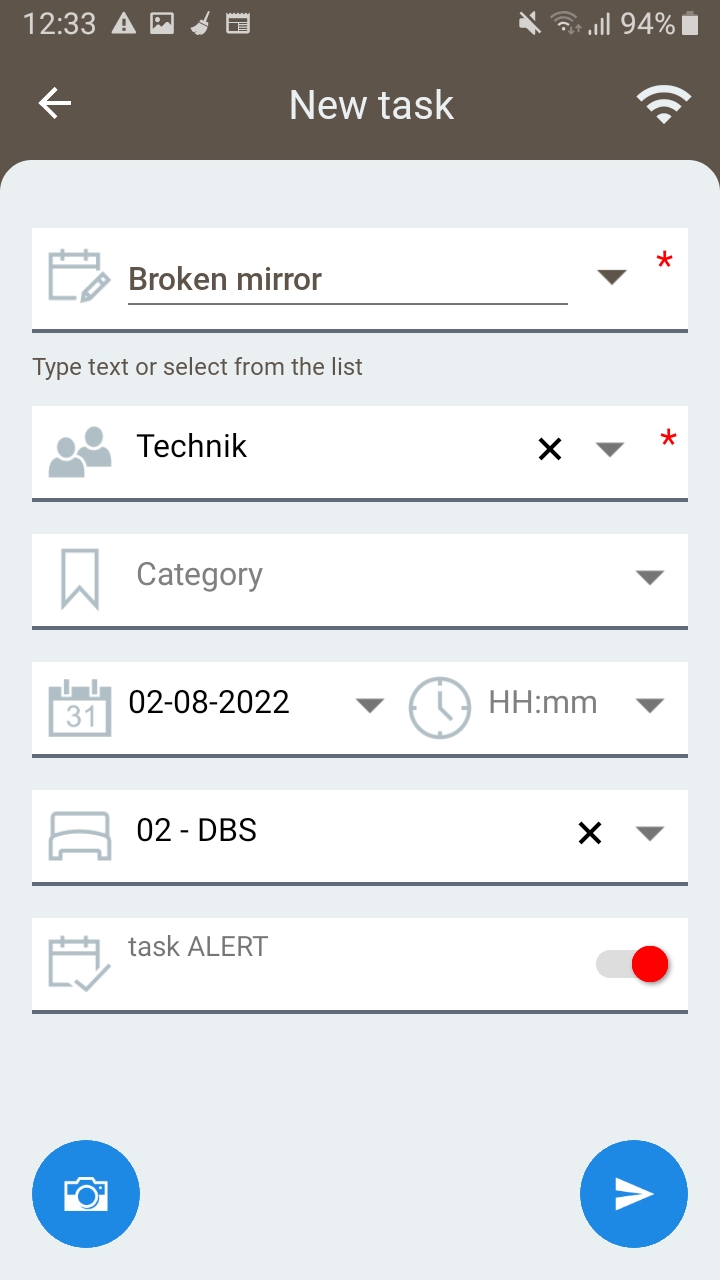Open the task name suggestions dropdown
Viewport: 720px width, 1280px height.
pyautogui.click(x=611, y=277)
